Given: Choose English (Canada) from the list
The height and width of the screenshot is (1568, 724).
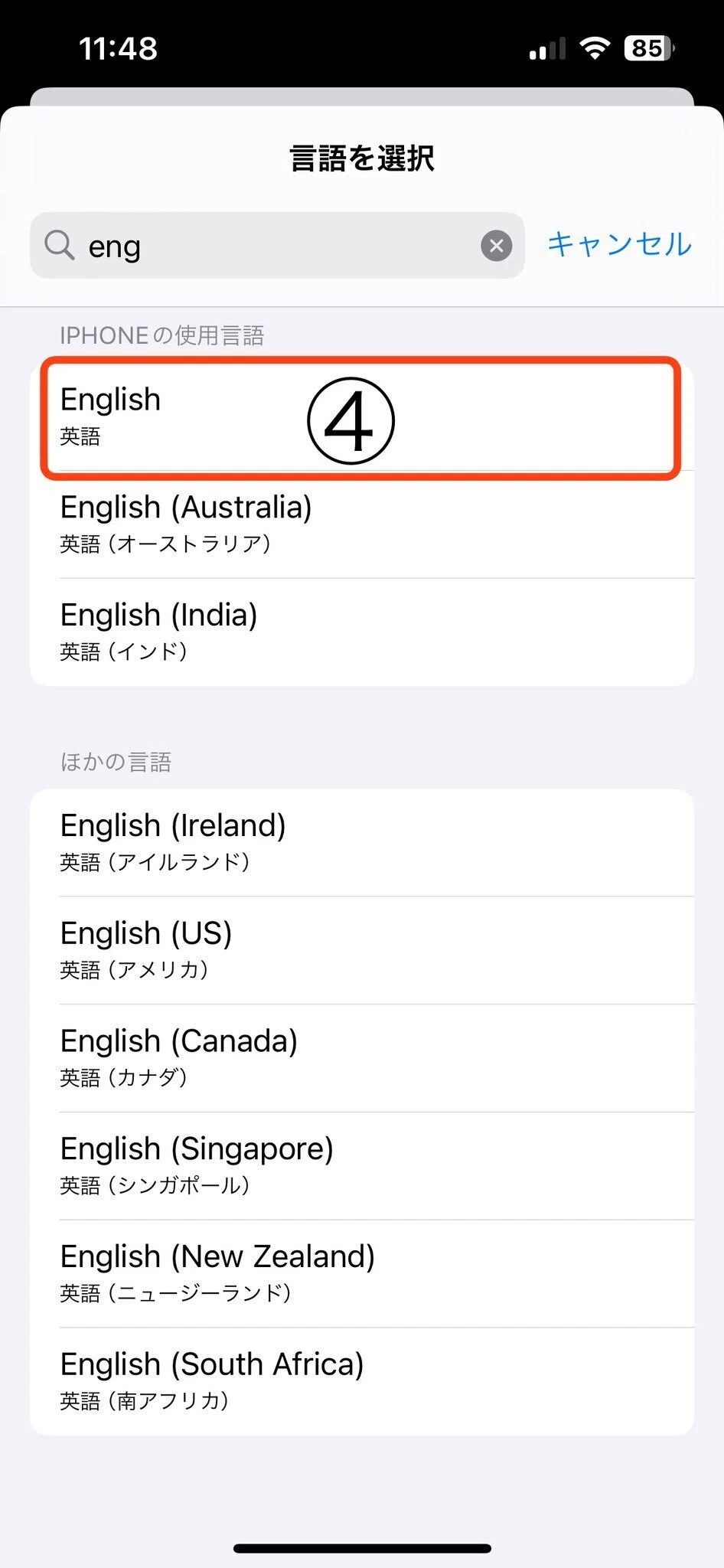Looking at the screenshot, I should [x=230, y=1057].
